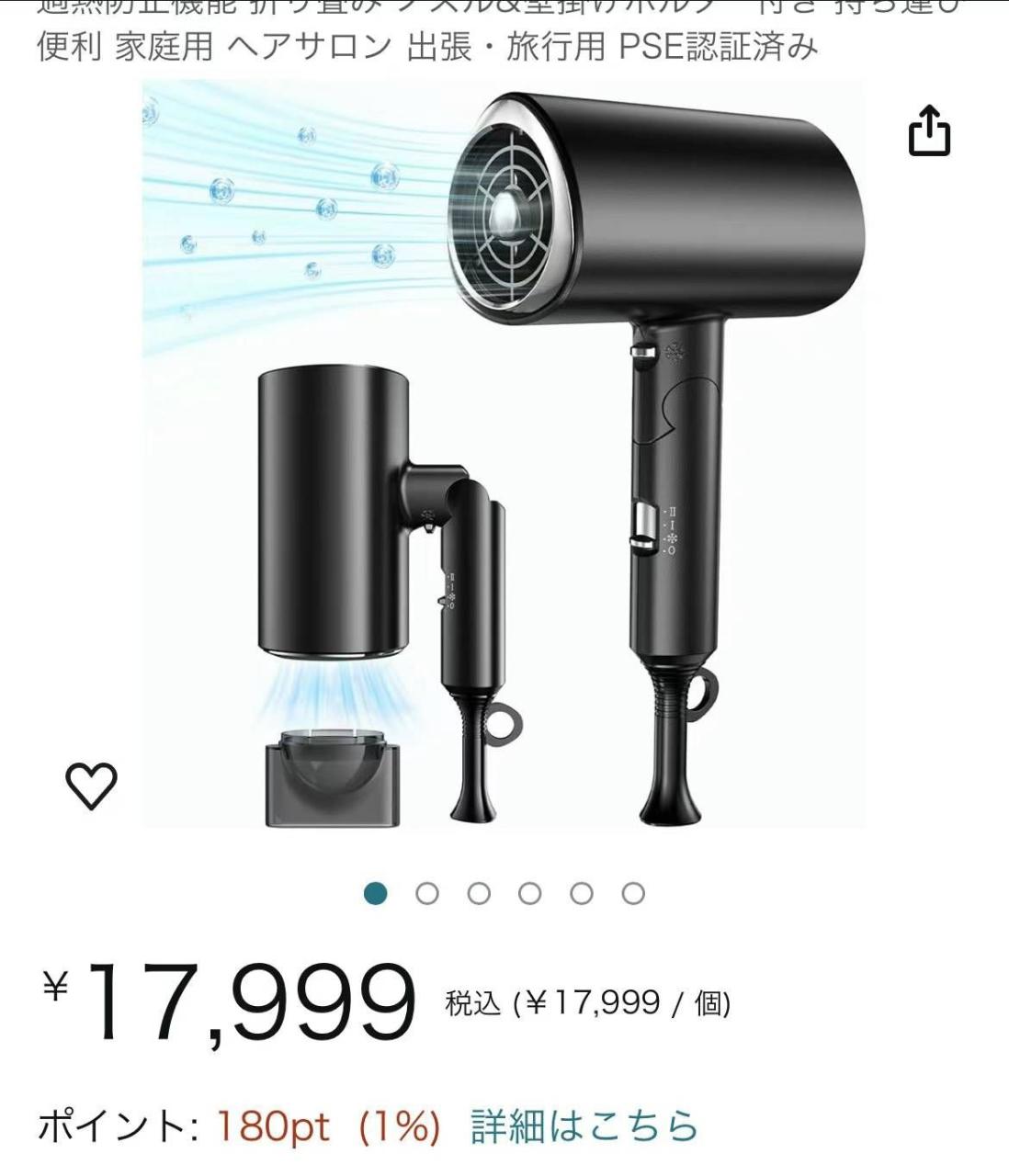
Task: Open the 詳細はこちら points link
Action: pos(584,1126)
